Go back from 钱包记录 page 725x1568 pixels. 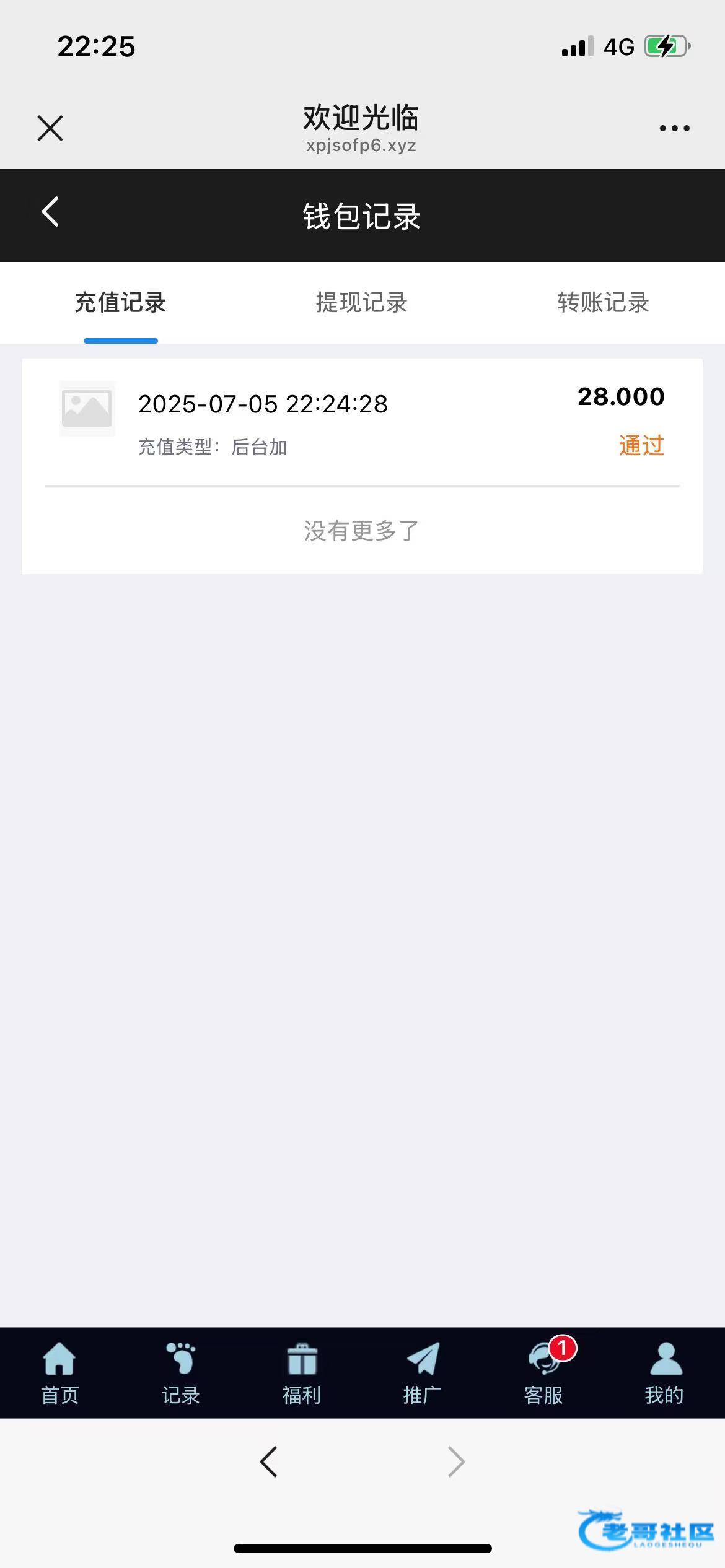click(x=50, y=212)
